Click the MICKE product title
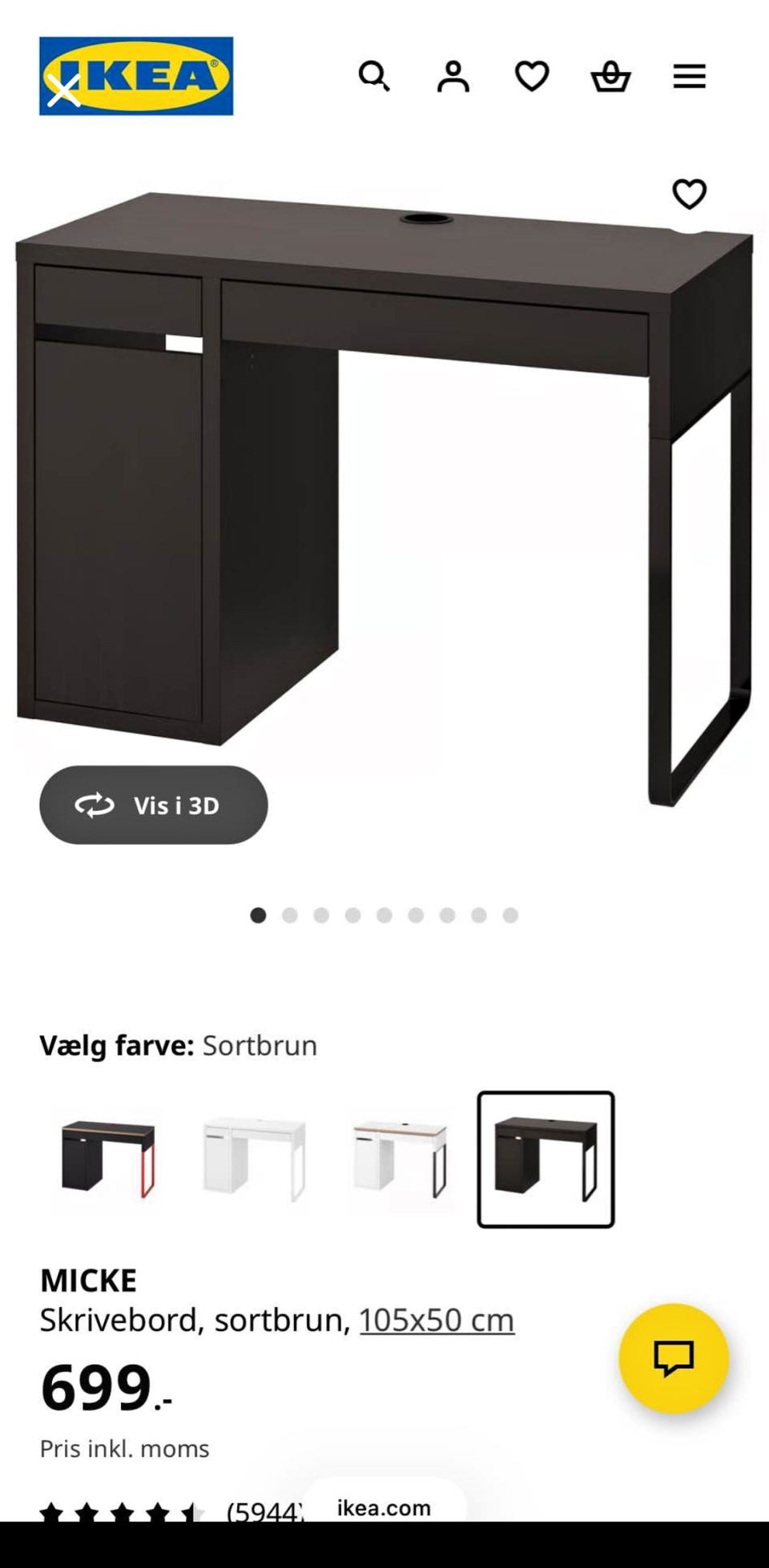The width and height of the screenshot is (769, 1568). coord(88,1278)
